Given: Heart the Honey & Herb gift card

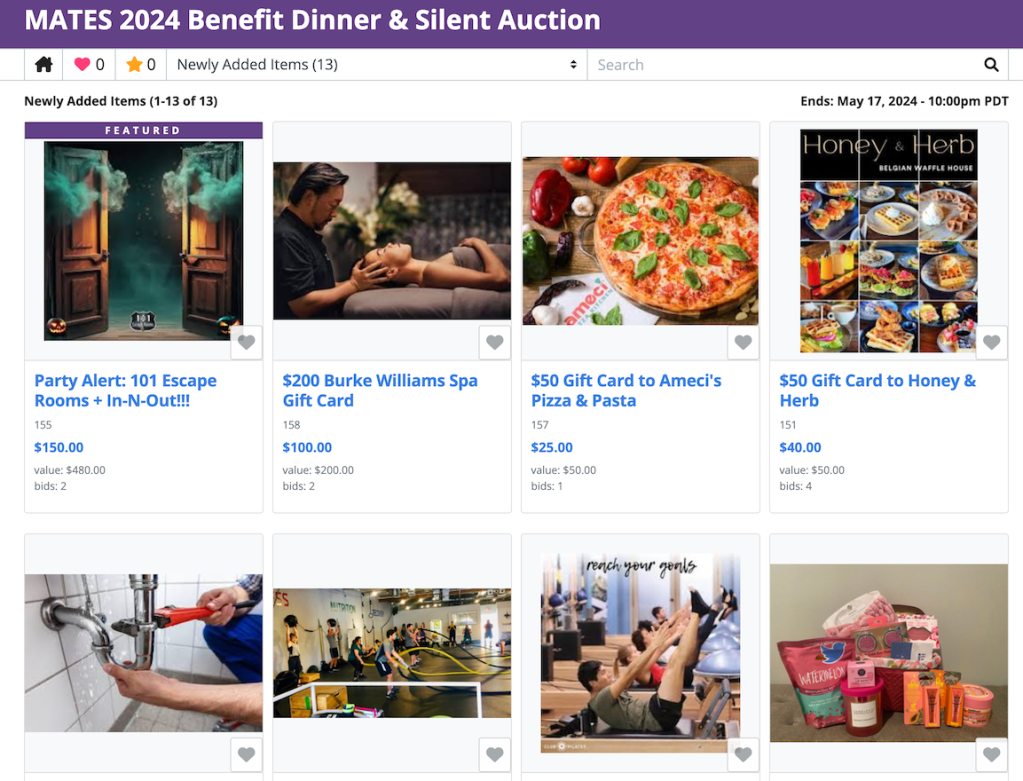Looking at the screenshot, I should coord(991,343).
